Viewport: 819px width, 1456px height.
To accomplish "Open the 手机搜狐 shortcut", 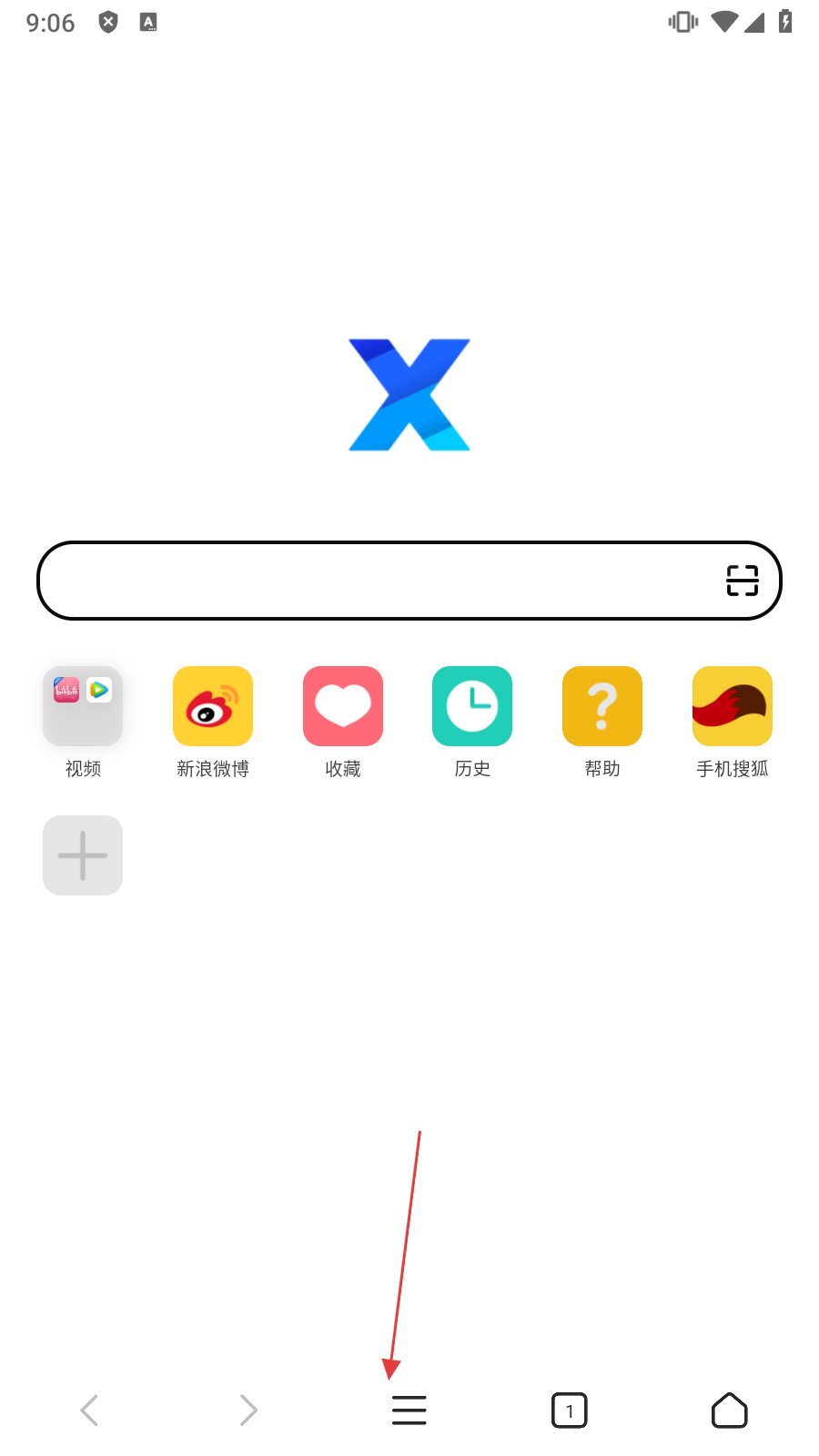I will [733, 707].
